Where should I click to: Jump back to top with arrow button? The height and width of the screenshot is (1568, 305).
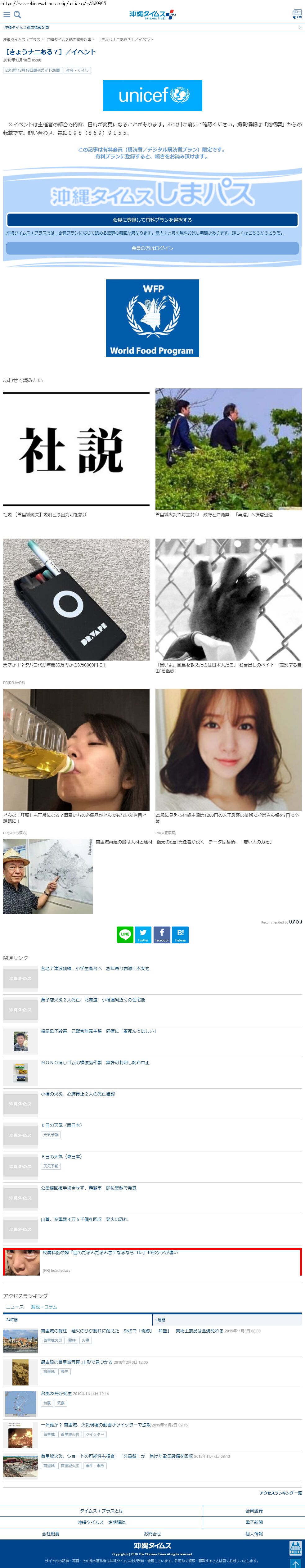[x=295, y=1560]
